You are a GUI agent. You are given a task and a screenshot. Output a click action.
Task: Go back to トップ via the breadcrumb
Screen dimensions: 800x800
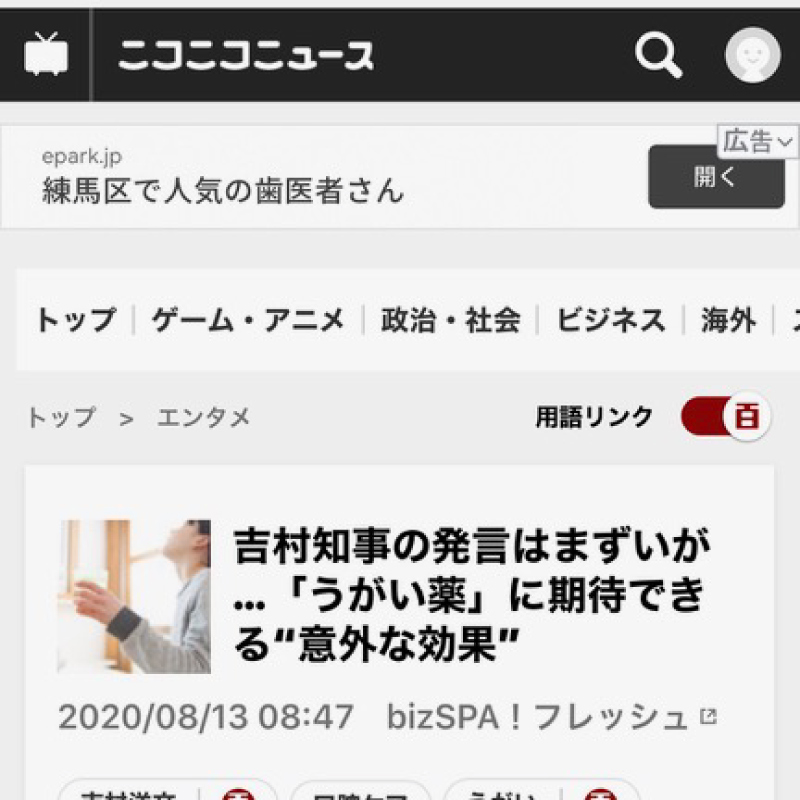pyautogui.click(x=60, y=417)
